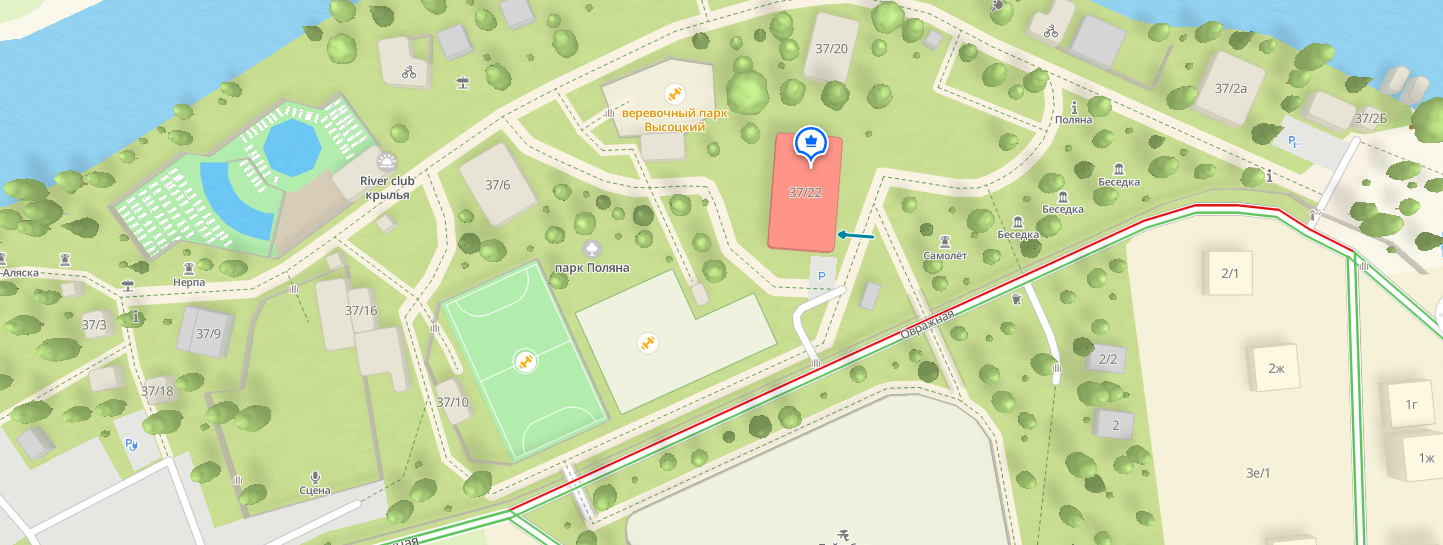Open веревочный парк Высоцкий marker
Image resolution: width=1443 pixels, height=545 pixels.
click(674, 94)
